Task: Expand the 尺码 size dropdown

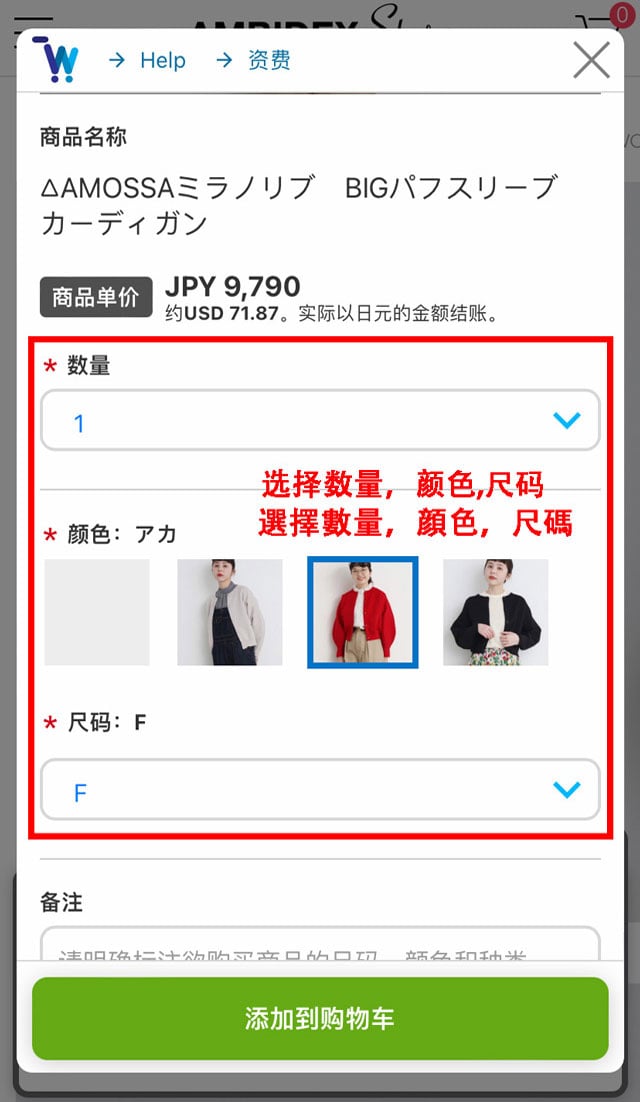Action: (x=320, y=790)
